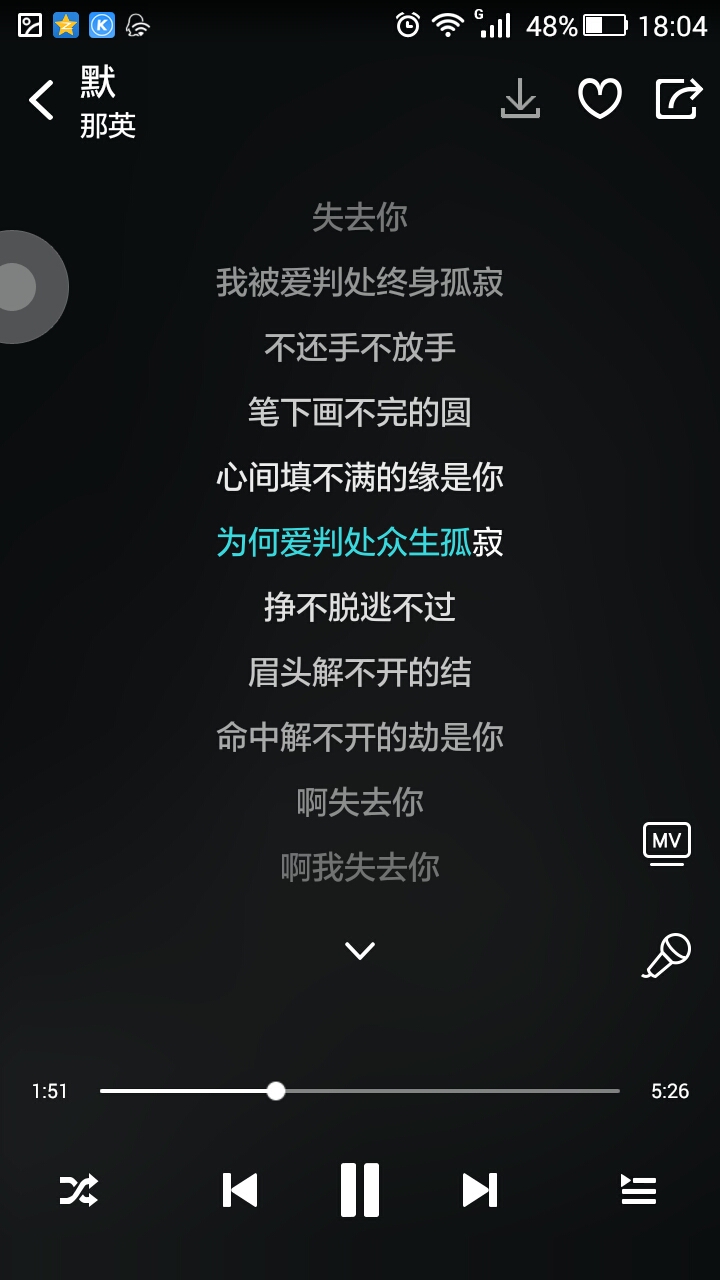Open the MV video for this song

(666, 843)
